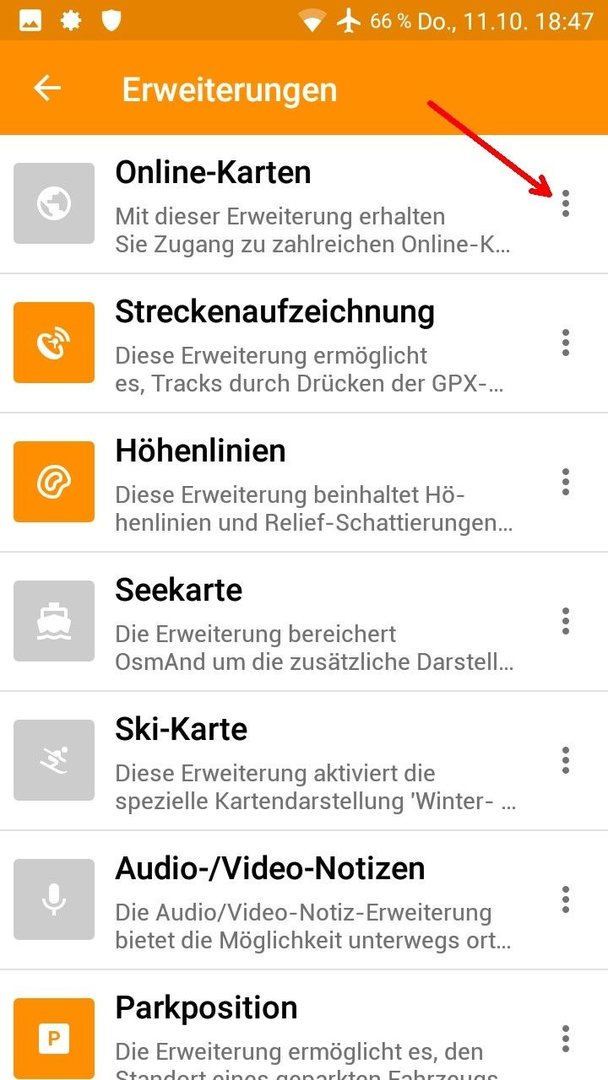Open the overflow menu for Höhenlinien

(x=565, y=481)
